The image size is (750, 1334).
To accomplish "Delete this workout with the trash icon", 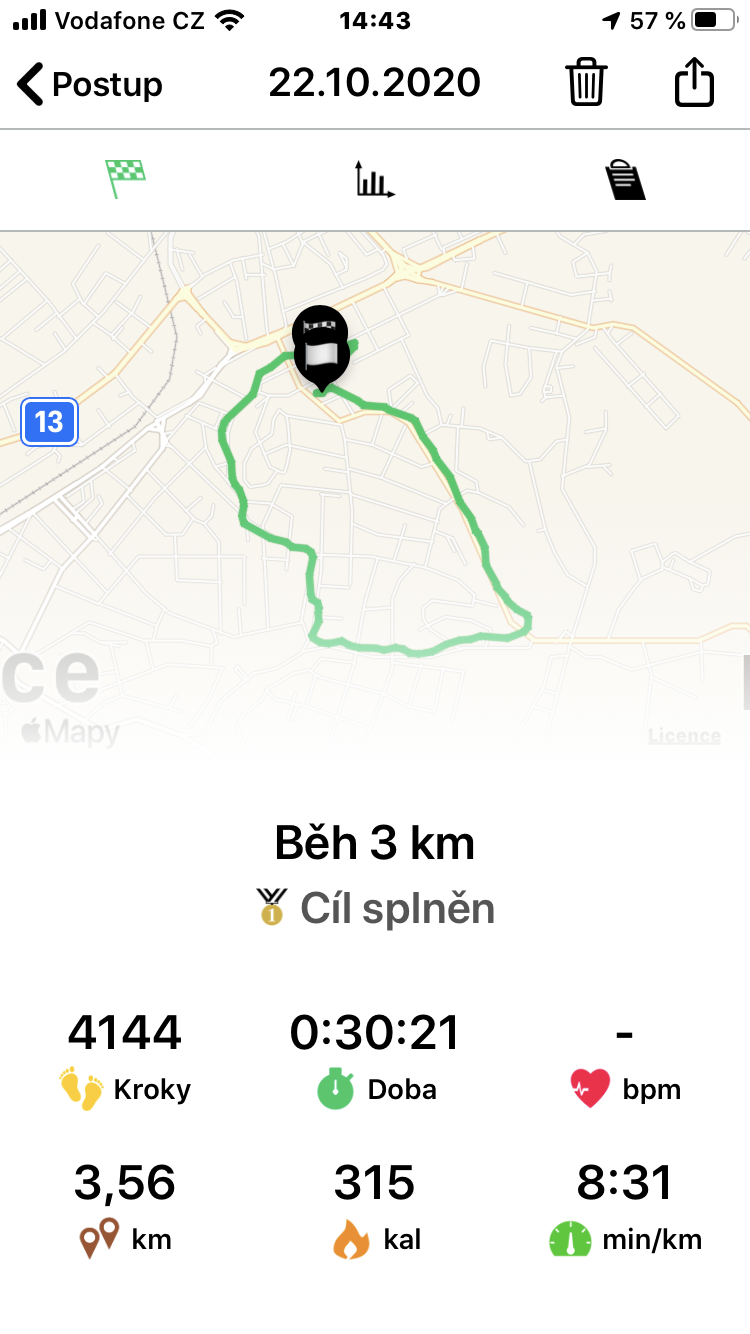I will pyautogui.click(x=586, y=82).
